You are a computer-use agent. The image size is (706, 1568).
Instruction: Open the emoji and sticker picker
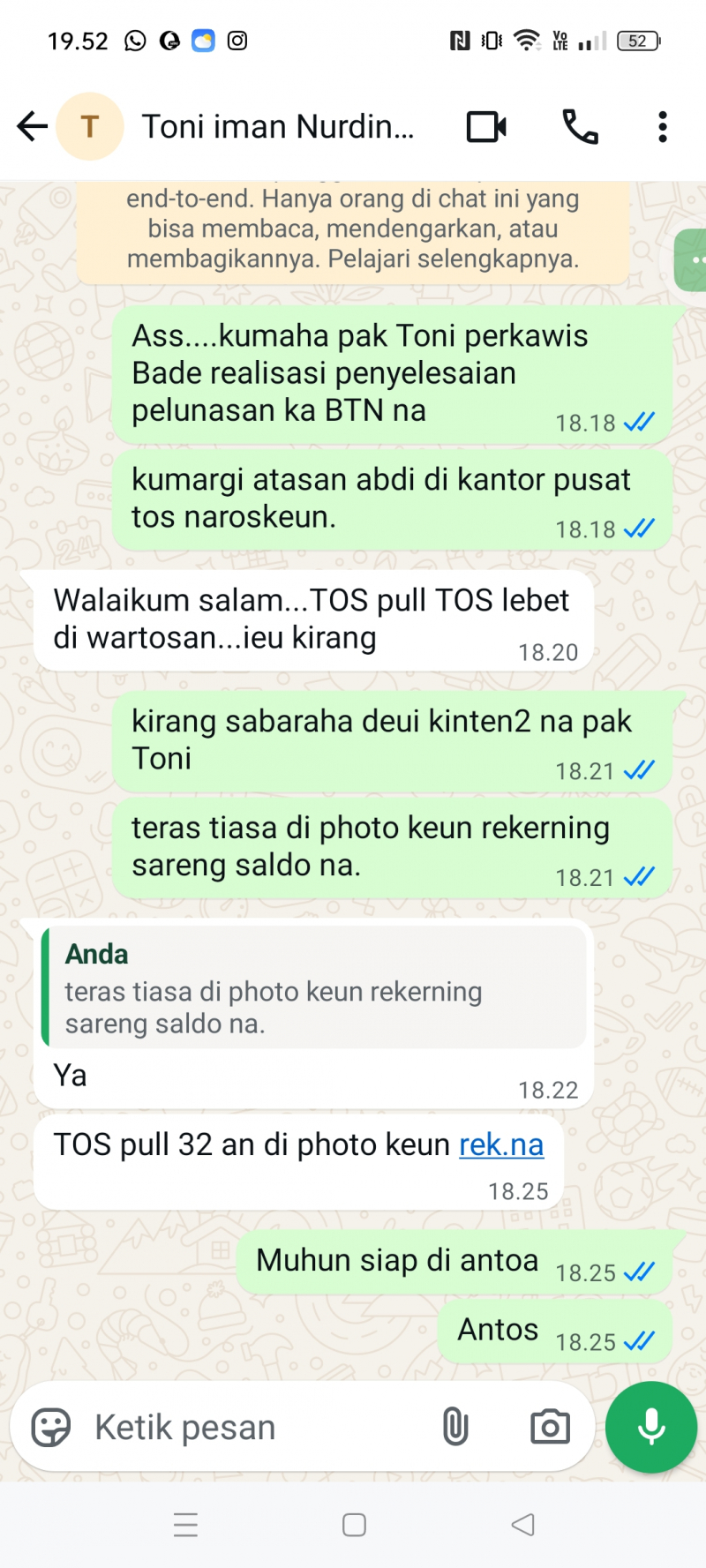point(51,1427)
